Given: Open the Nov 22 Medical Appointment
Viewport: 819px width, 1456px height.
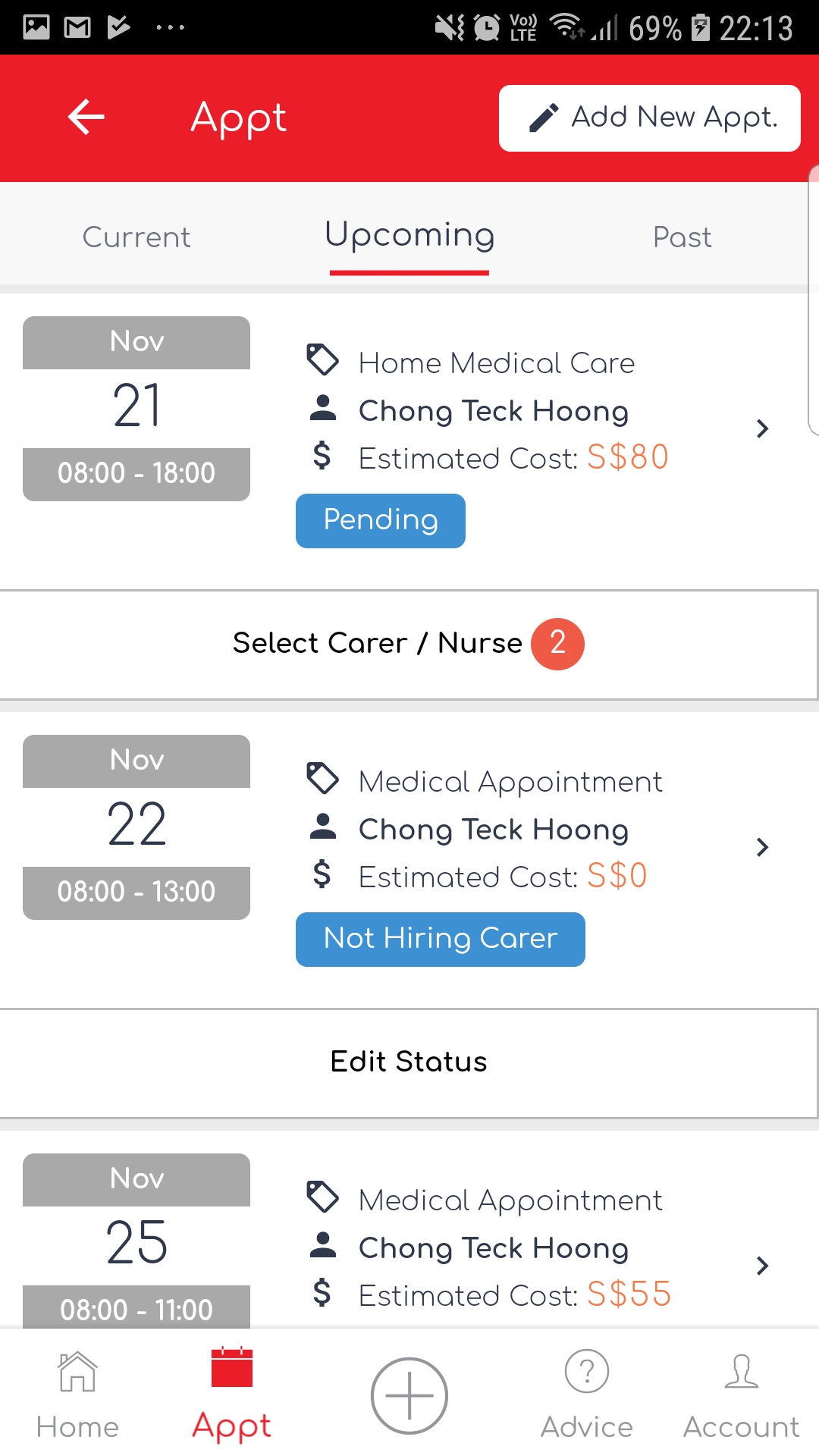Looking at the screenshot, I should click(x=409, y=850).
